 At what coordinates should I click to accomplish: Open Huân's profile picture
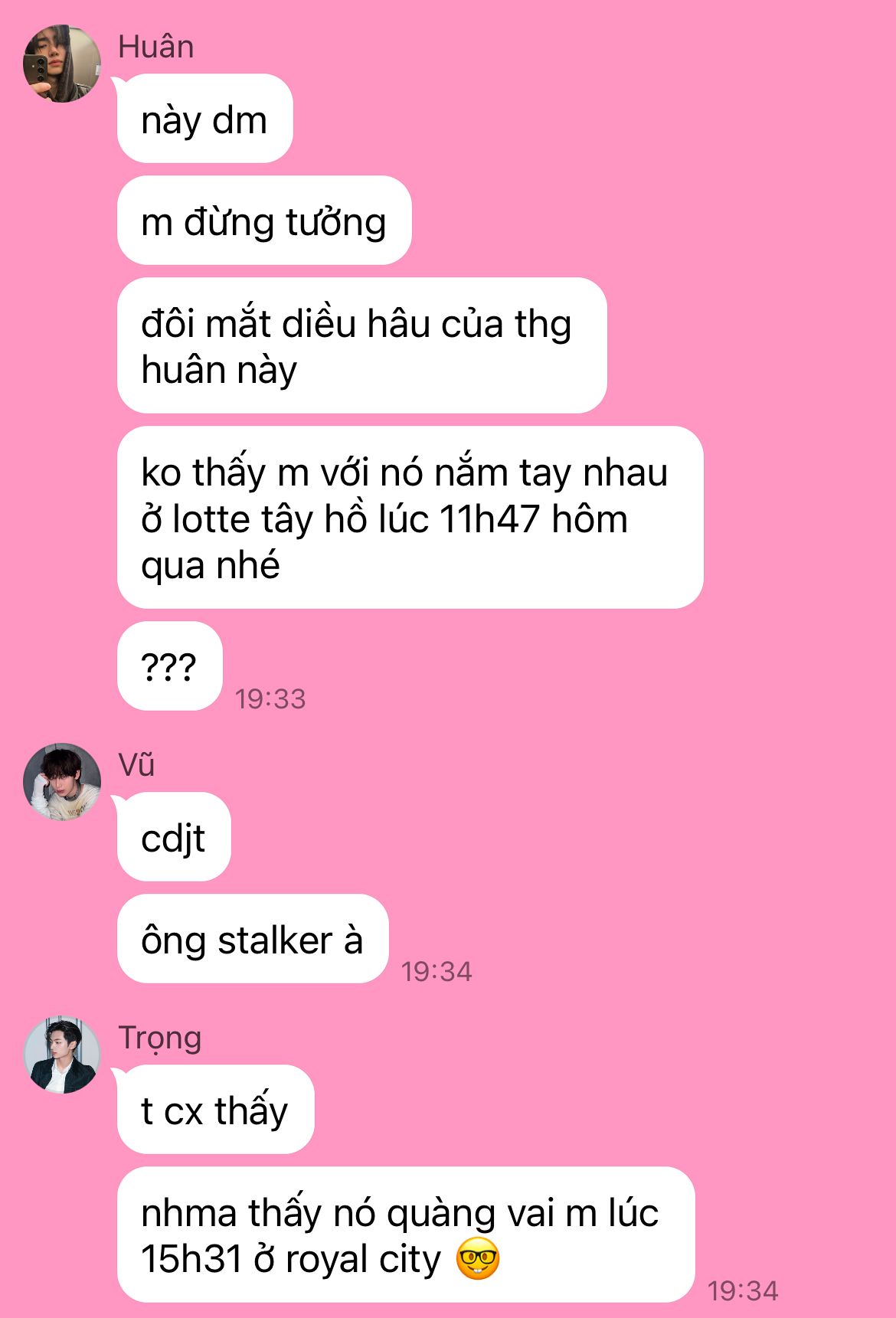click(x=62, y=64)
